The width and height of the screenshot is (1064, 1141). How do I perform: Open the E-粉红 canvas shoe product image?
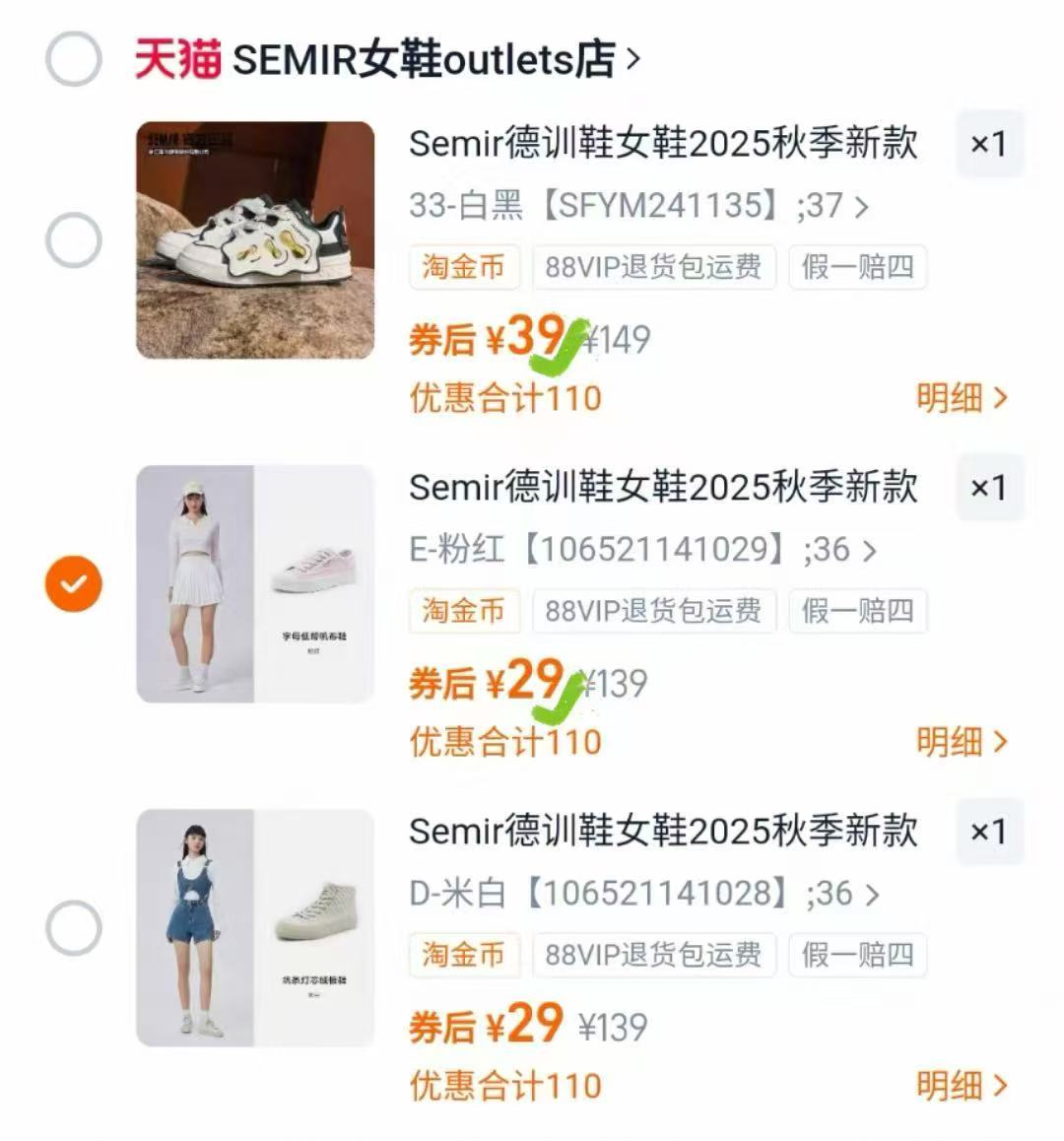[255, 584]
